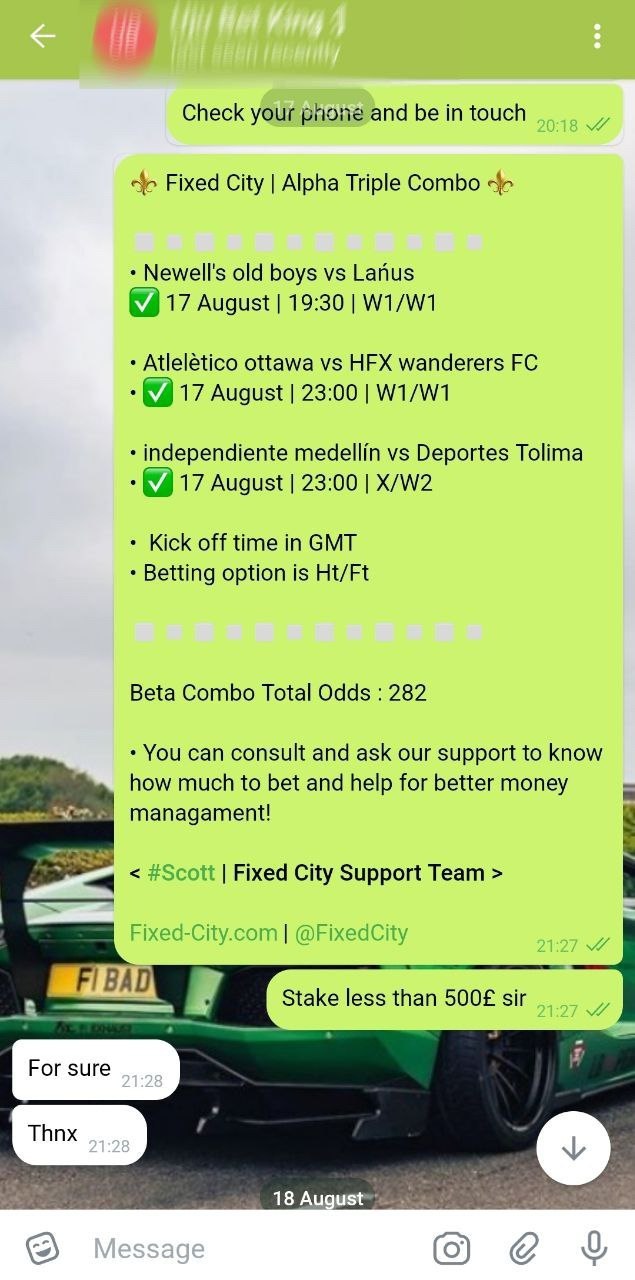Open the contact's profile picture

pyautogui.click(x=125, y=37)
